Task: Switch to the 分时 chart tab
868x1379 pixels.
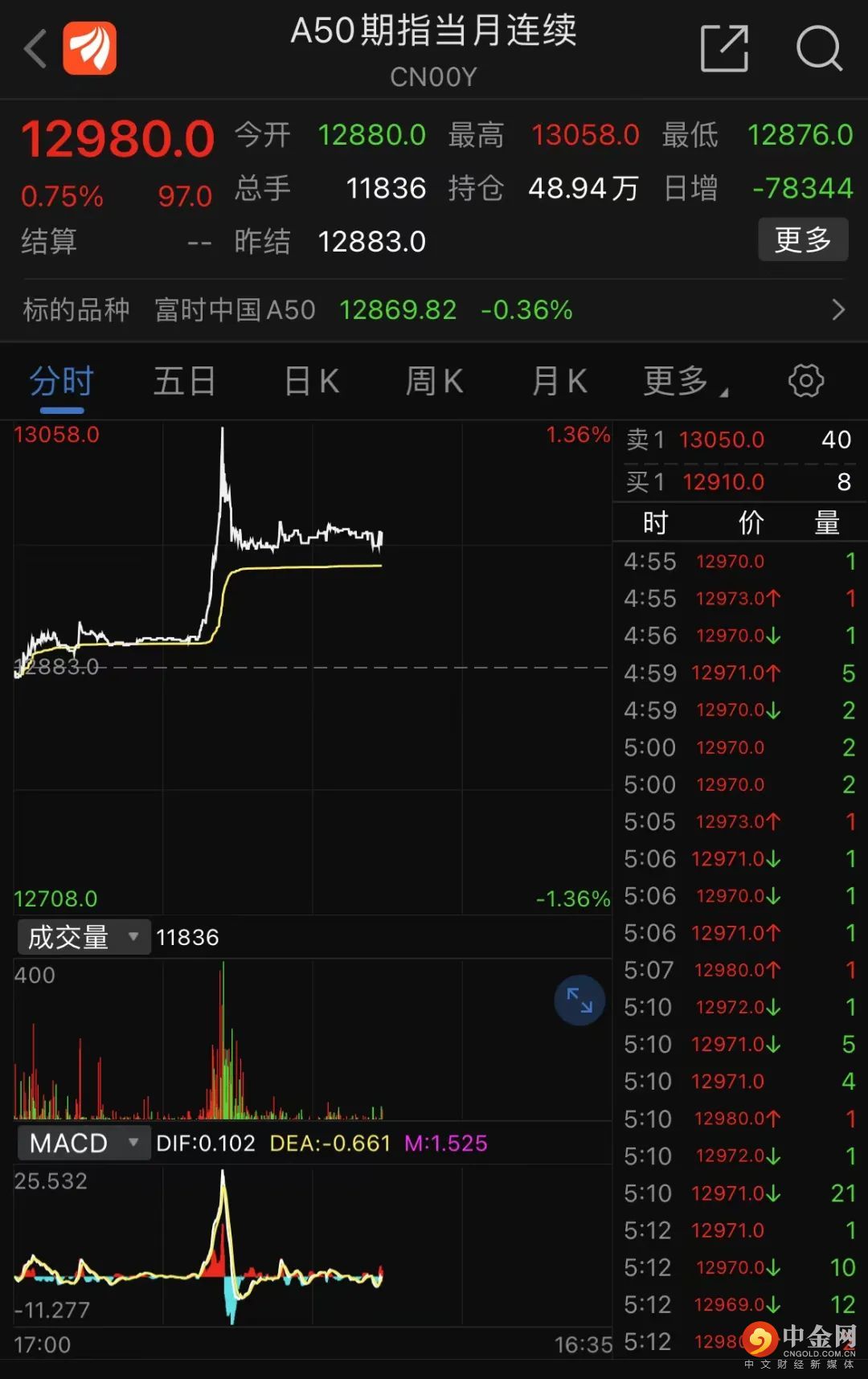Action: tap(62, 381)
